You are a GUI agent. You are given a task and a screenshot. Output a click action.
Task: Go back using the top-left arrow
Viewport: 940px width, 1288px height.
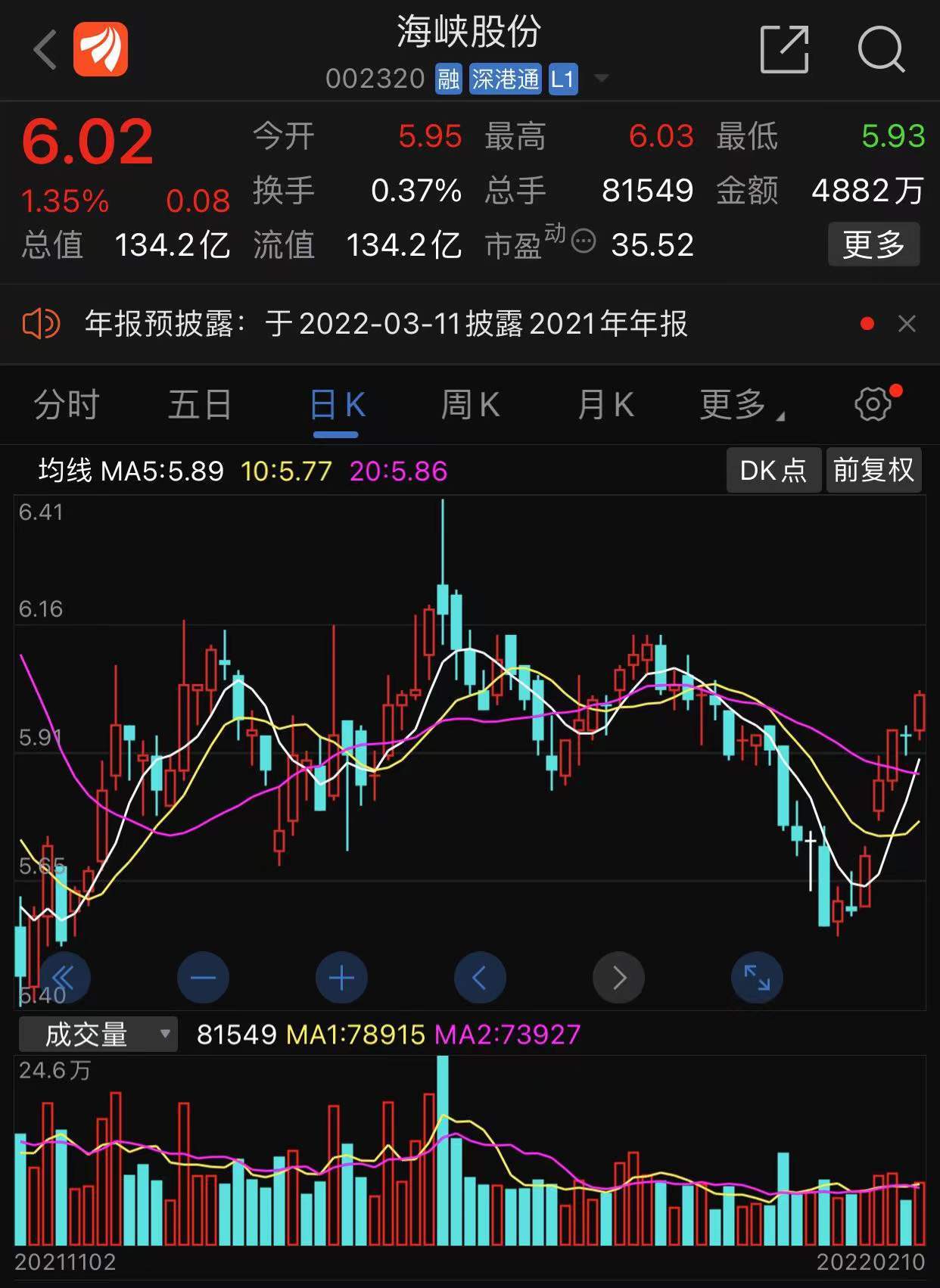pyautogui.click(x=45, y=51)
